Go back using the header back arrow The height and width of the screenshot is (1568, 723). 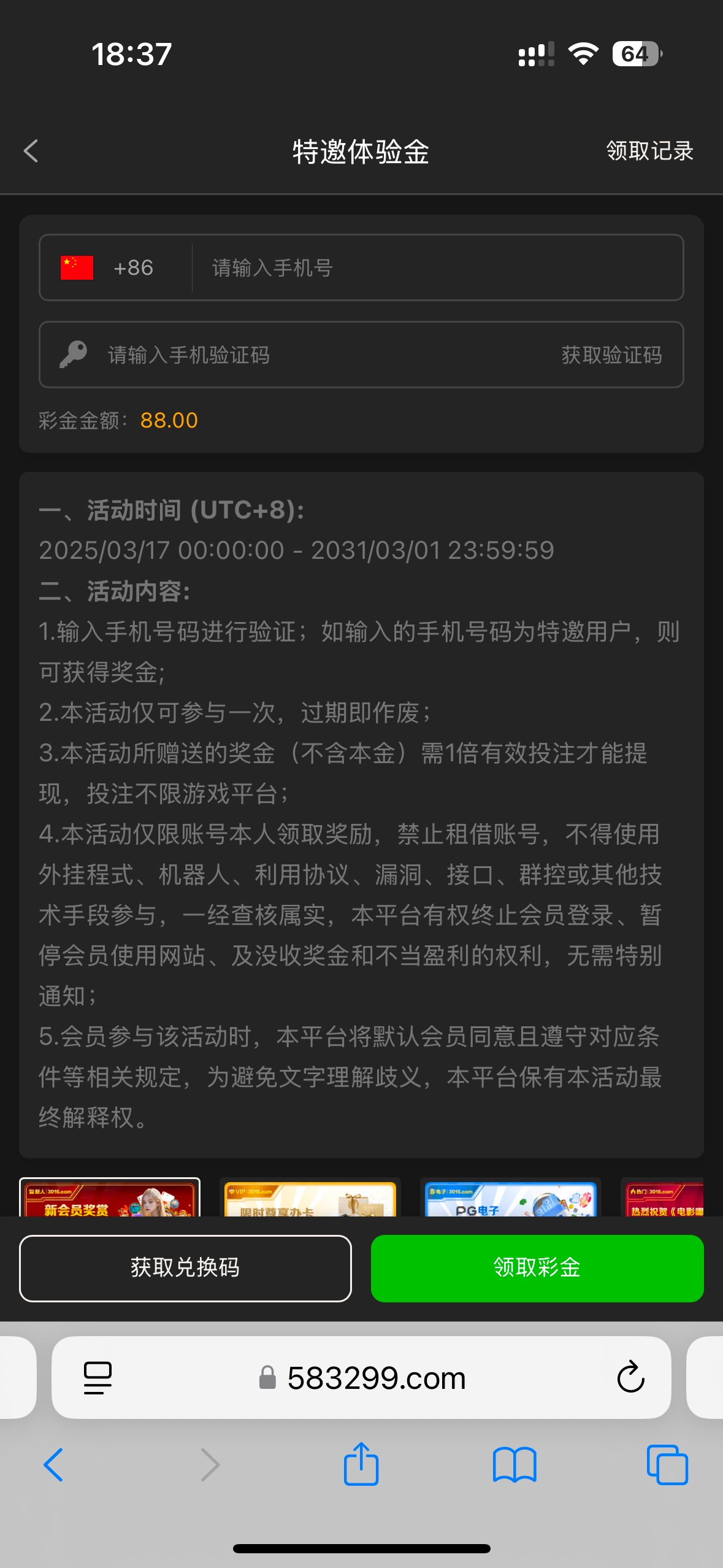point(31,151)
